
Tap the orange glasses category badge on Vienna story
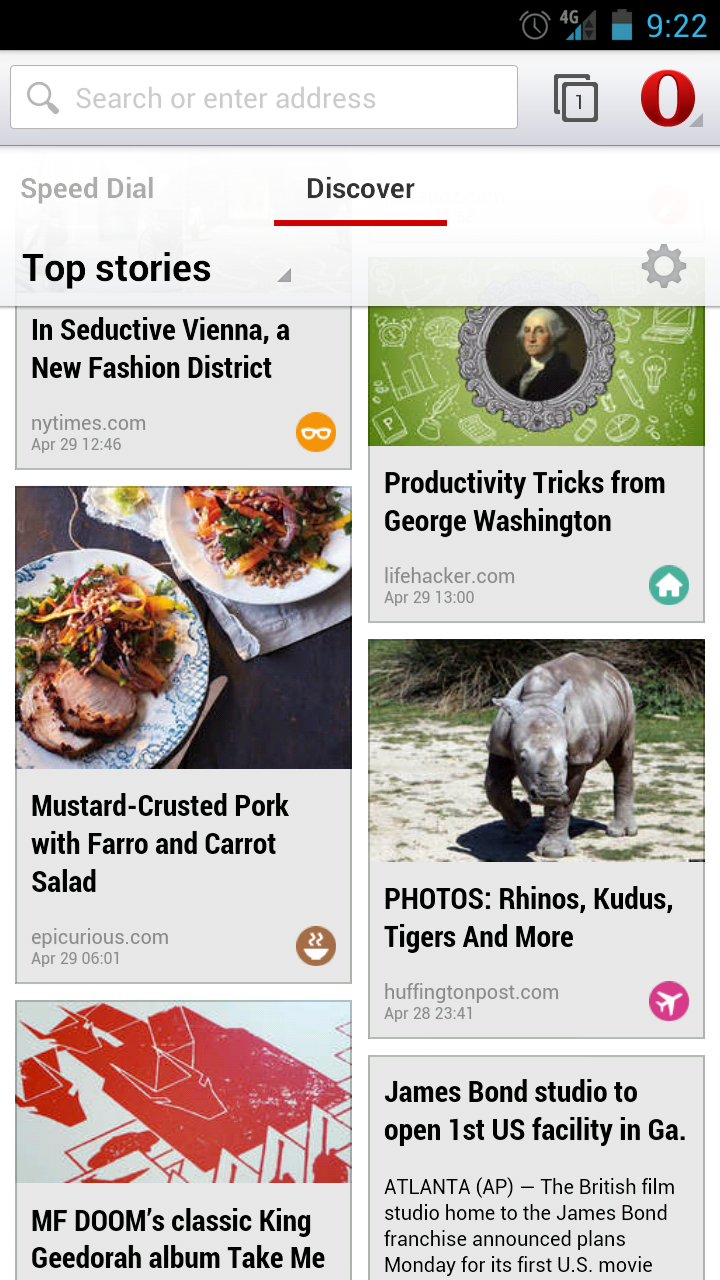(x=315, y=432)
